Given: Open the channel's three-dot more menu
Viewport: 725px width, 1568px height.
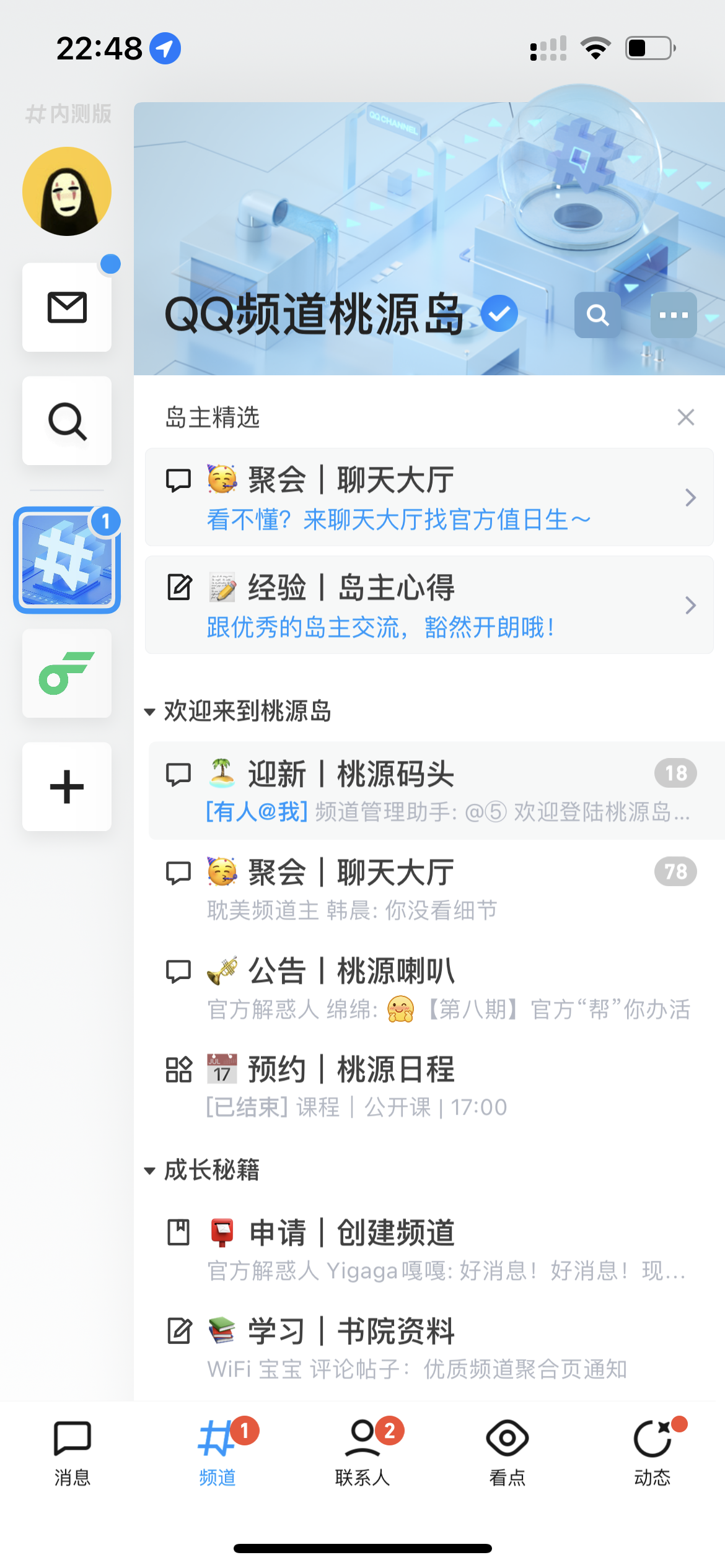Looking at the screenshot, I should [674, 315].
